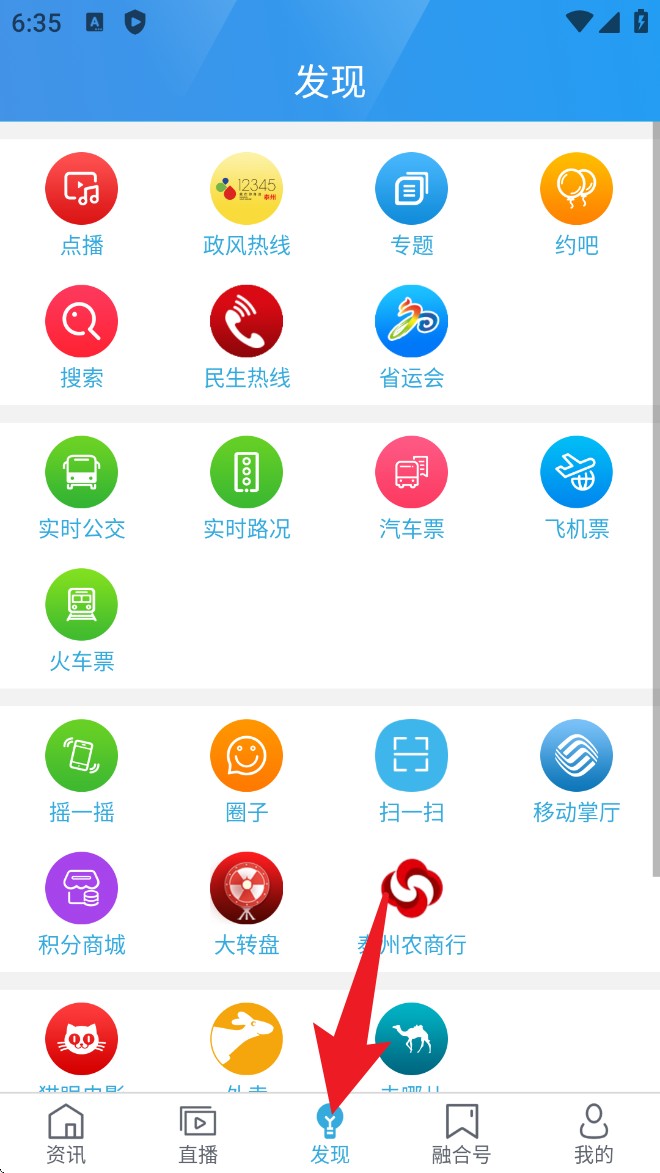Switch to the 直播 tab

tap(198, 1134)
